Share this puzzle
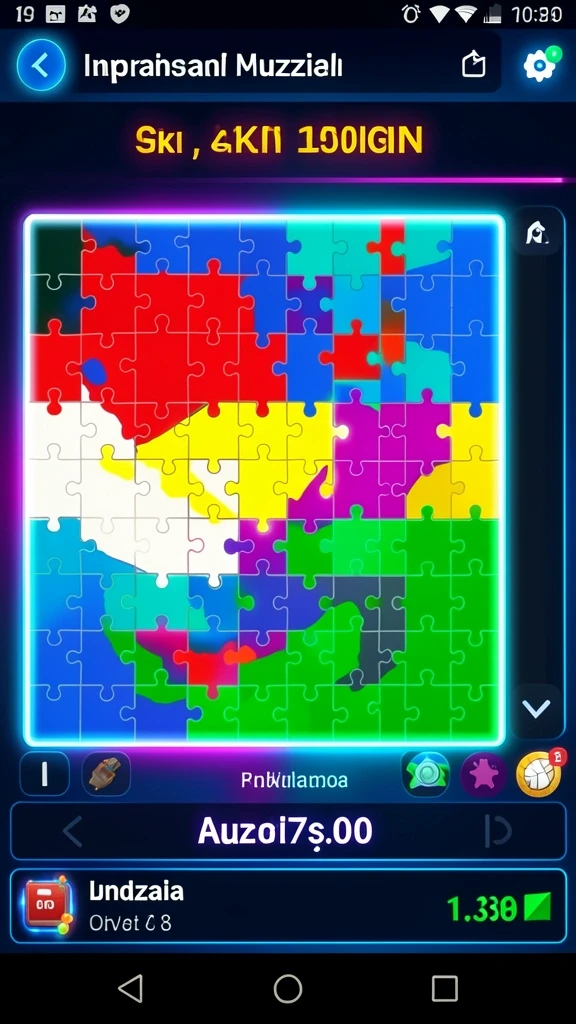 pos(473,65)
